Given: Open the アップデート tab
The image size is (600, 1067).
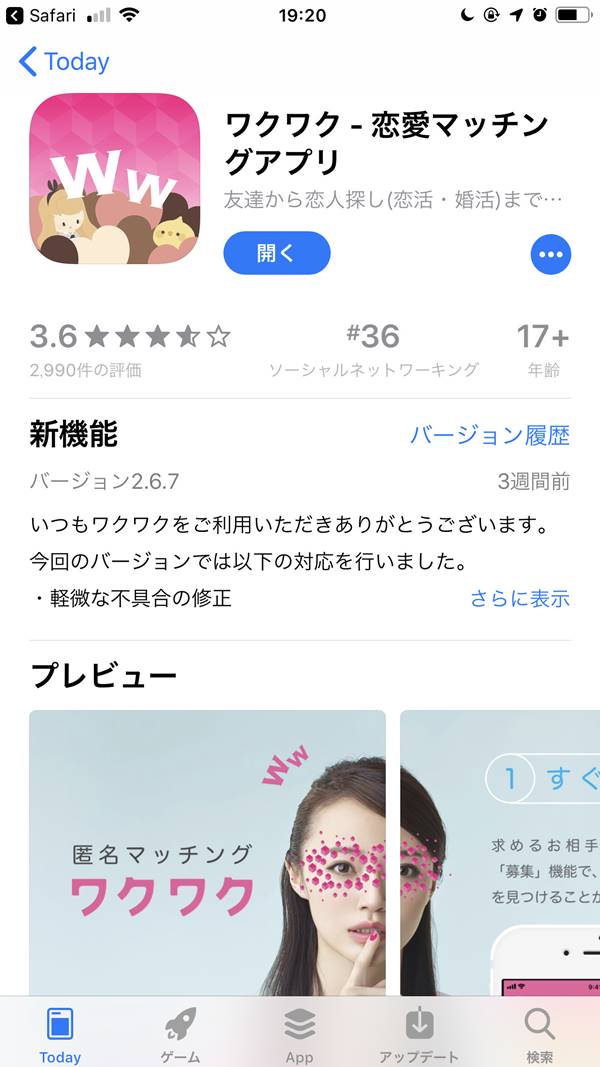Looking at the screenshot, I should (419, 1034).
